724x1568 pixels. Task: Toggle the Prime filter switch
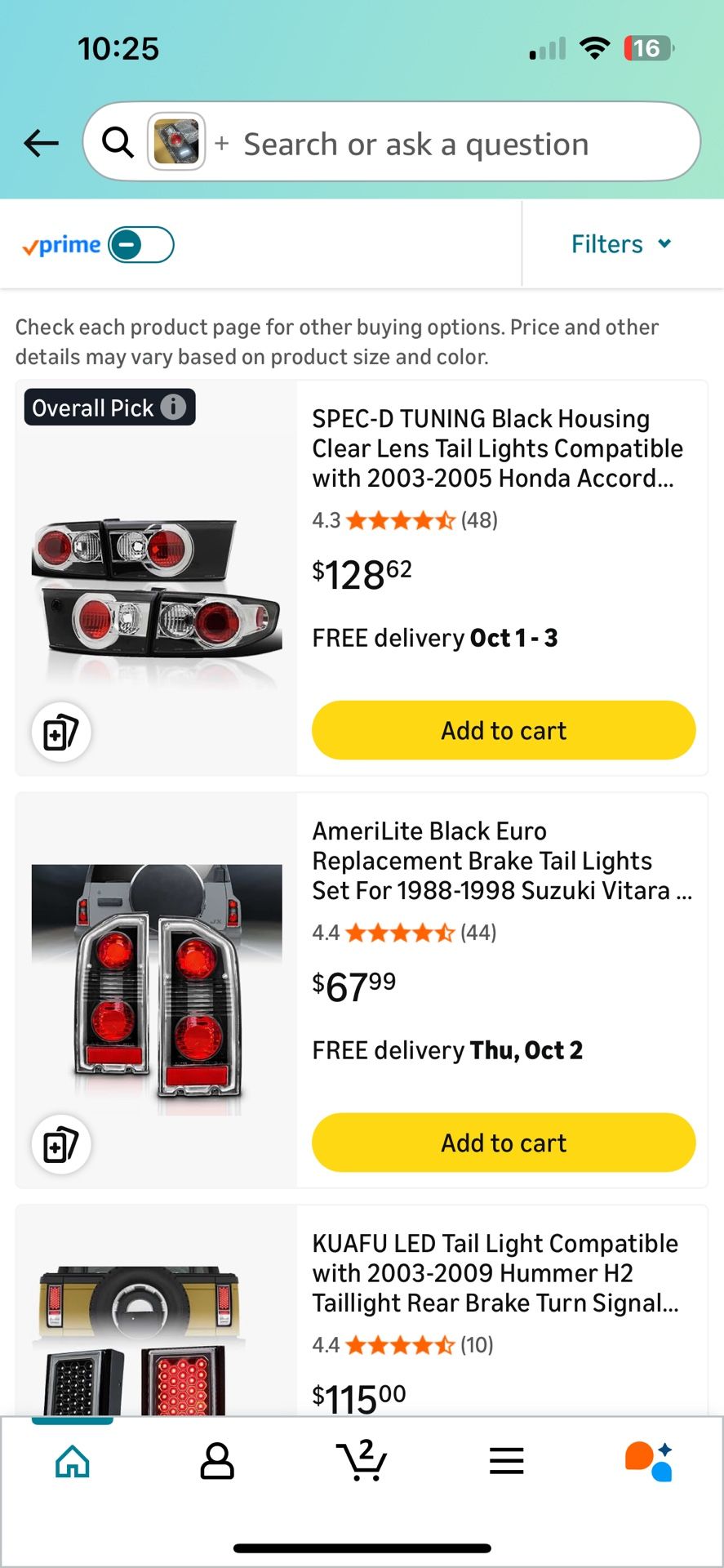pos(140,245)
